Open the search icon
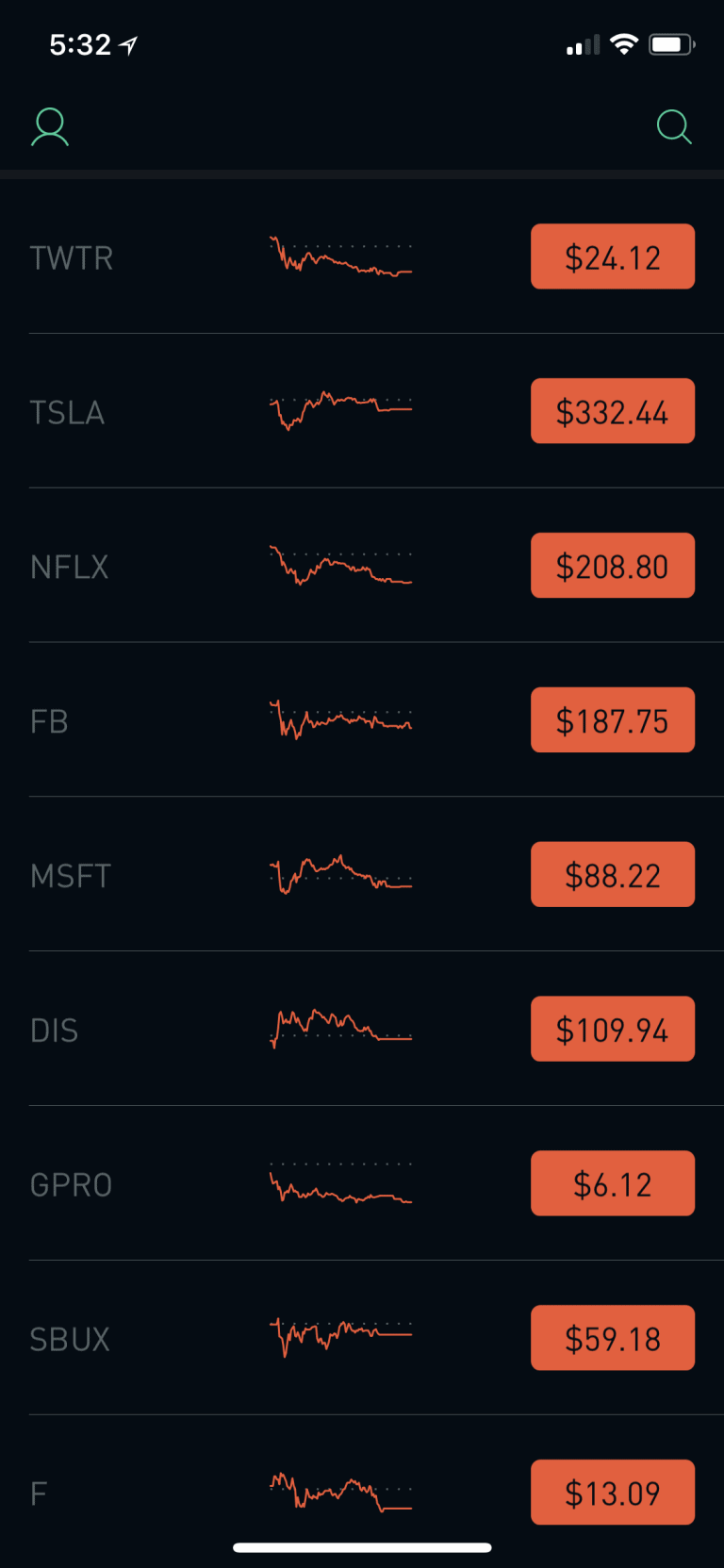The height and width of the screenshot is (1568, 724). [x=675, y=125]
